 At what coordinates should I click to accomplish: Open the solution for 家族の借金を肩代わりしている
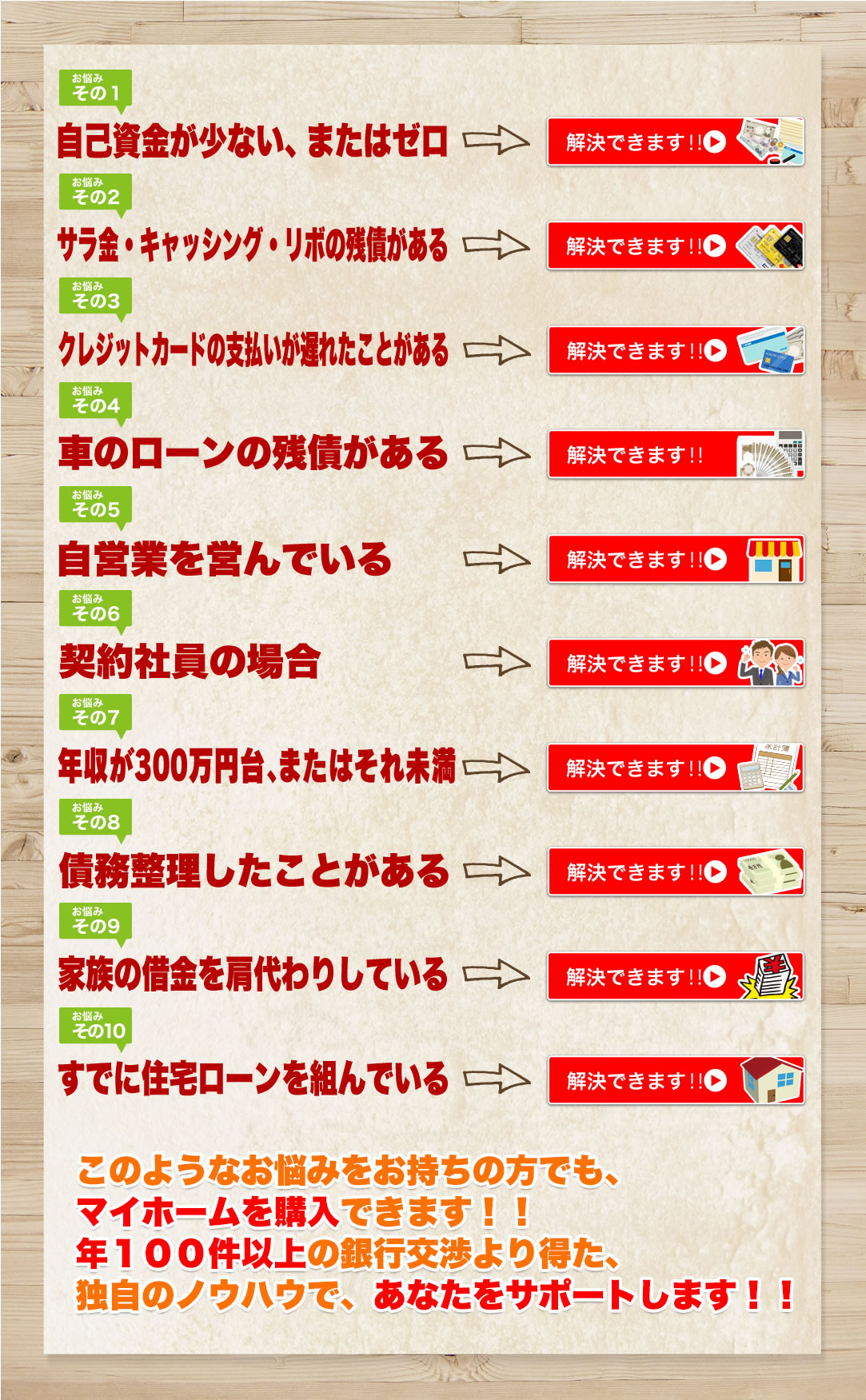pos(675,976)
